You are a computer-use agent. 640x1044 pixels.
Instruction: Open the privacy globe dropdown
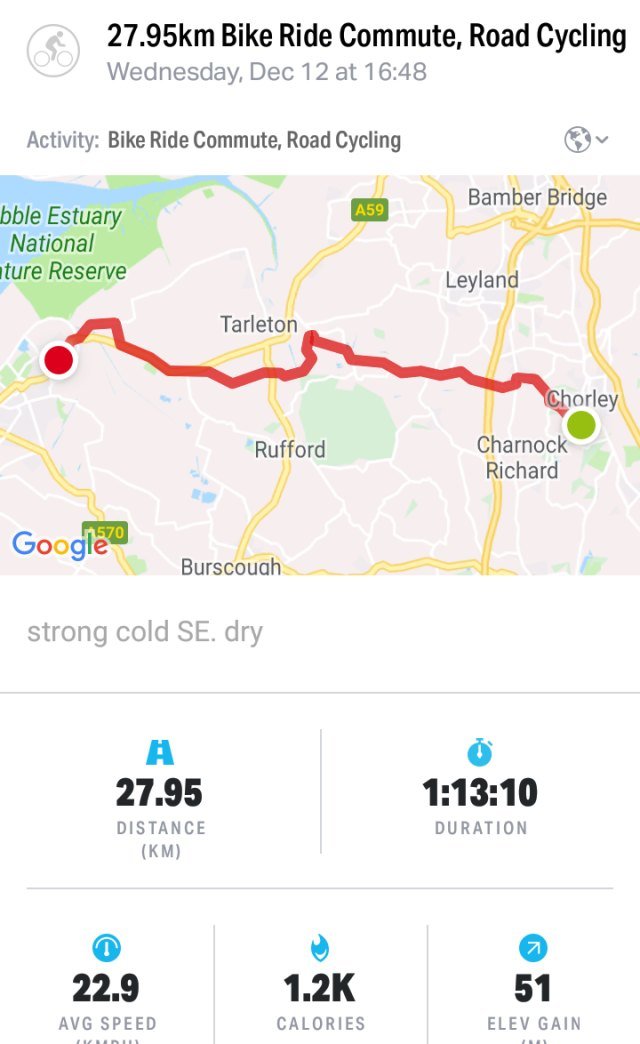[x=586, y=140]
